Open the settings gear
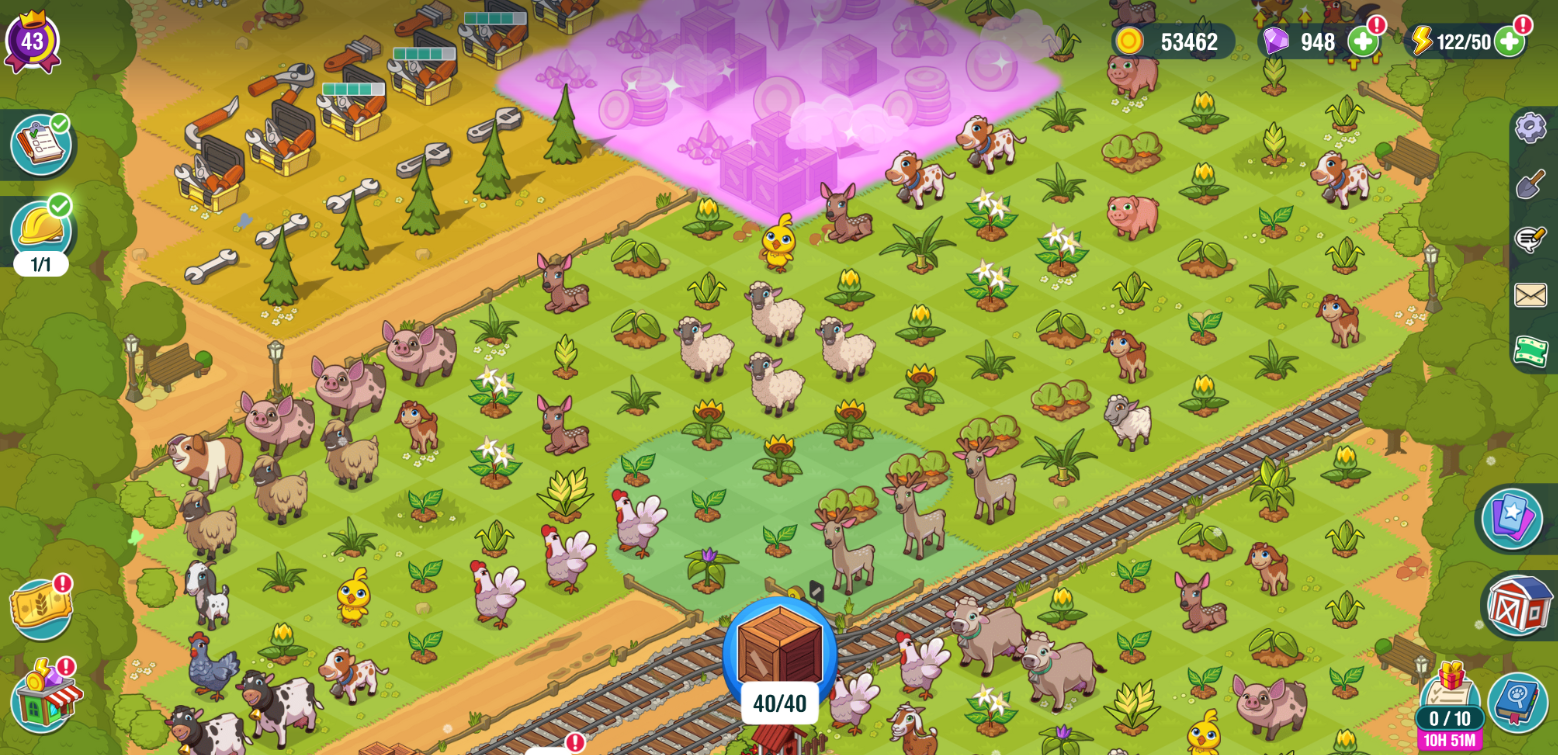Image resolution: width=1558 pixels, height=755 pixels. [1529, 127]
